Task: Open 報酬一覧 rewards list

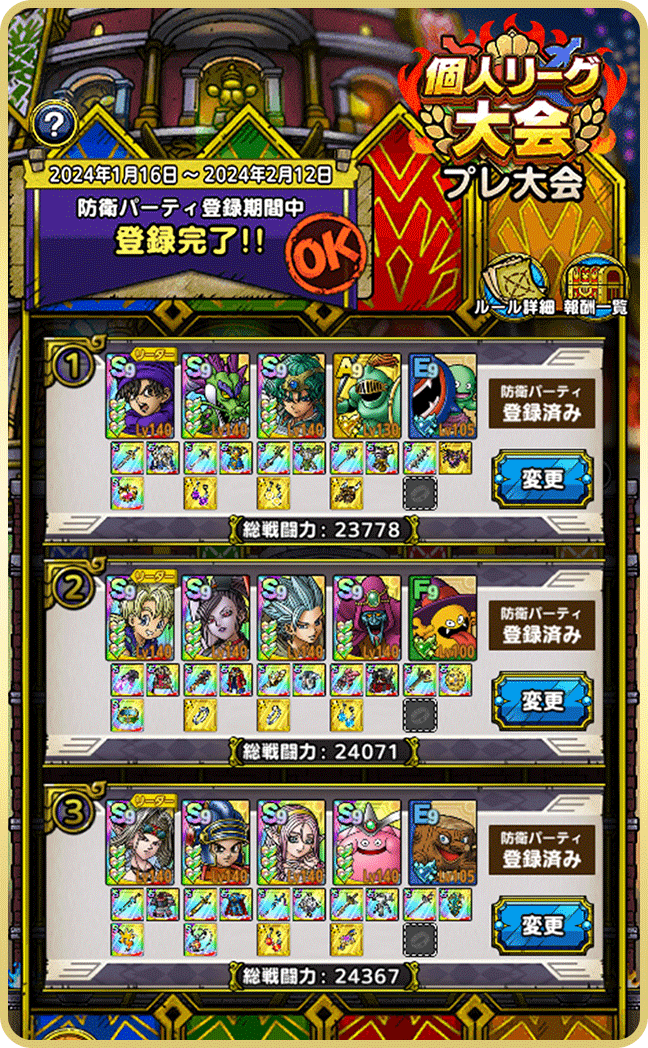Action: 595,286
